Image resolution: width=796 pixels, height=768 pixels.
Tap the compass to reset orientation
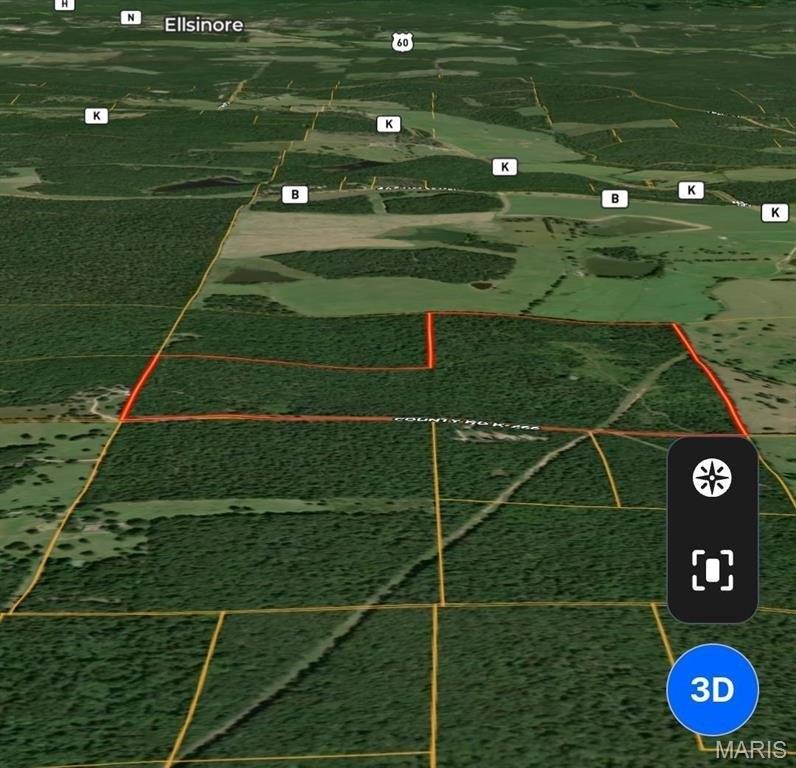[x=712, y=479]
